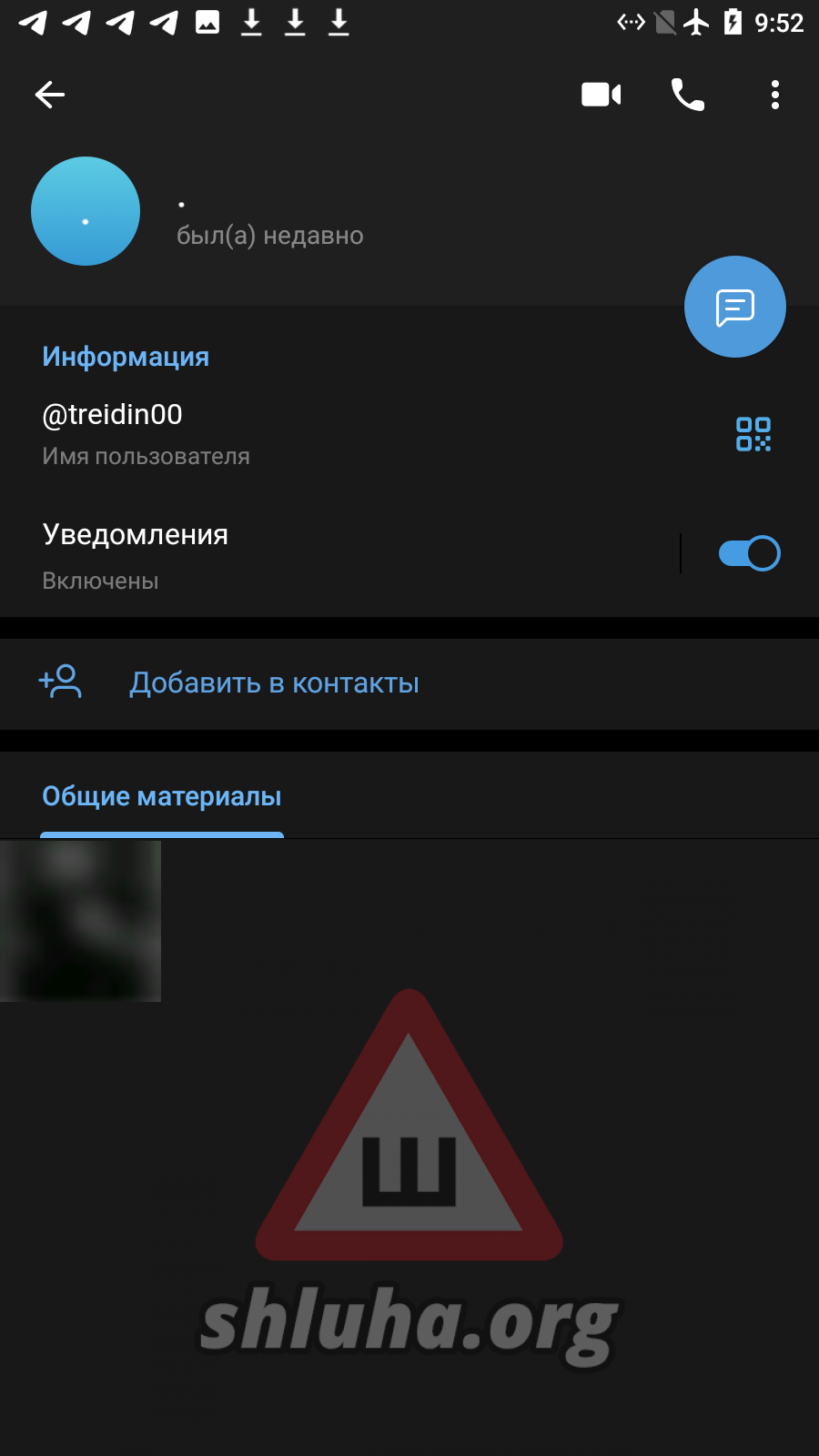
Task: Open the blurred shared media thumbnail
Action: coord(80,921)
